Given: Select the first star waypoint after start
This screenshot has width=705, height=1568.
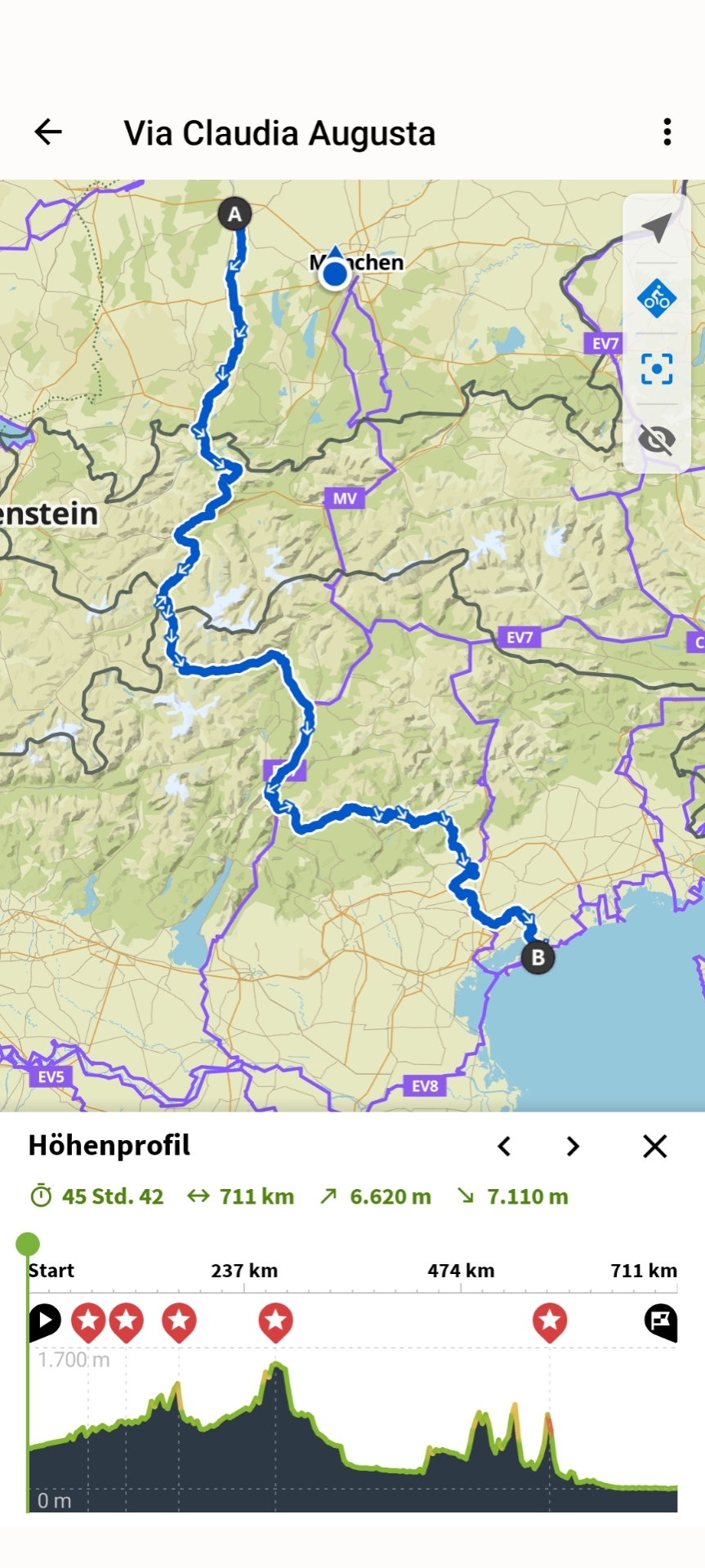Looking at the screenshot, I should click(88, 1322).
